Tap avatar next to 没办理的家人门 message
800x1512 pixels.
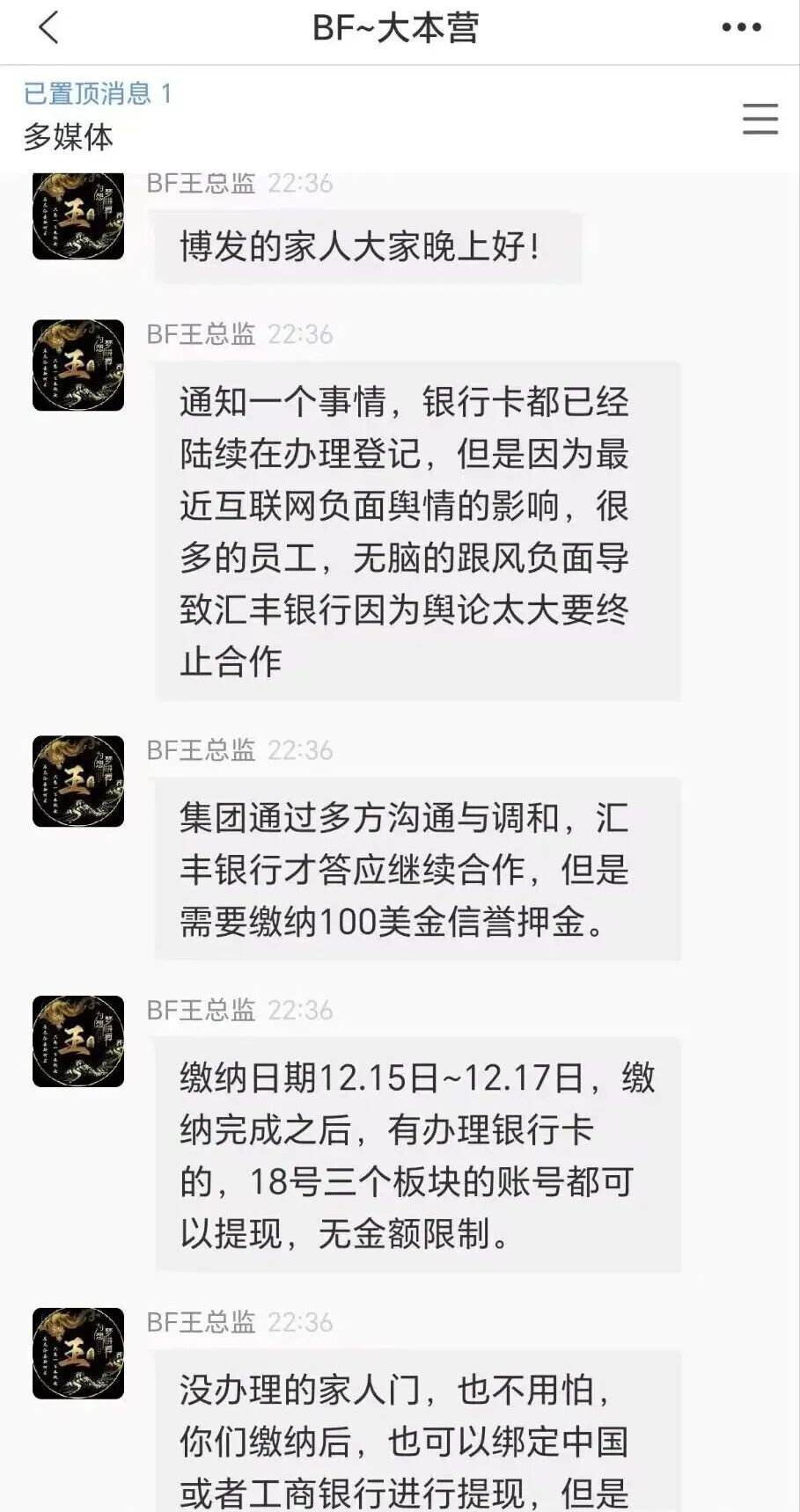click(78, 1353)
